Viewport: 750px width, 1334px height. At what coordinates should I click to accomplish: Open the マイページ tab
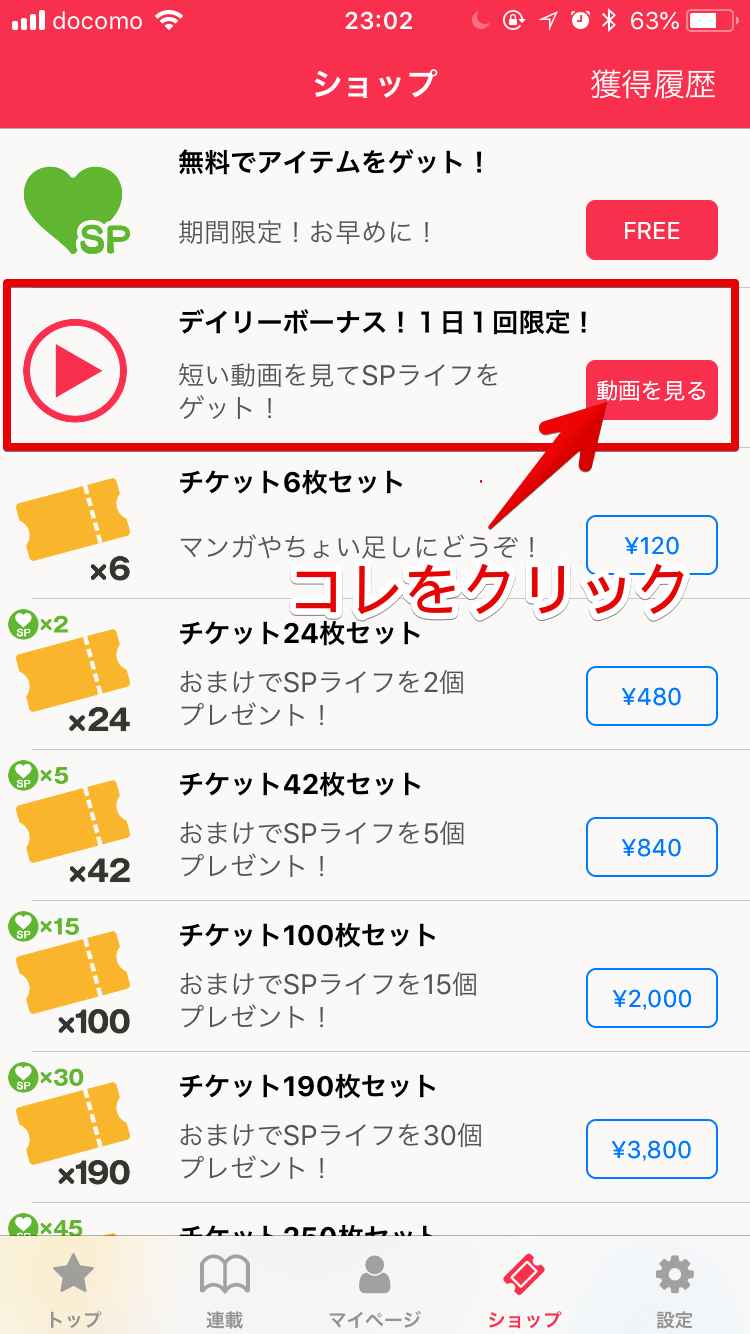tap(374, 1290)
